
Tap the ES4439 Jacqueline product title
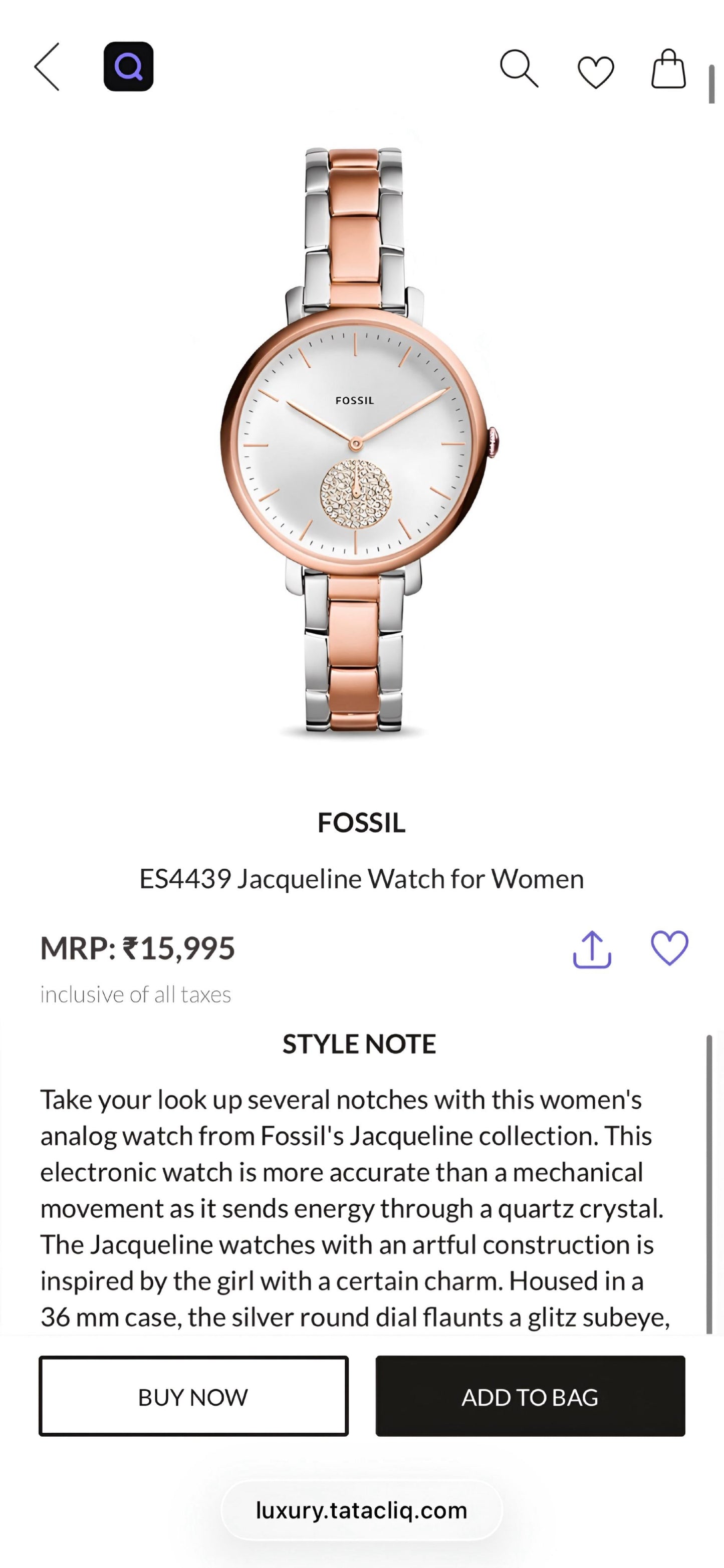(x=361, y=879)
